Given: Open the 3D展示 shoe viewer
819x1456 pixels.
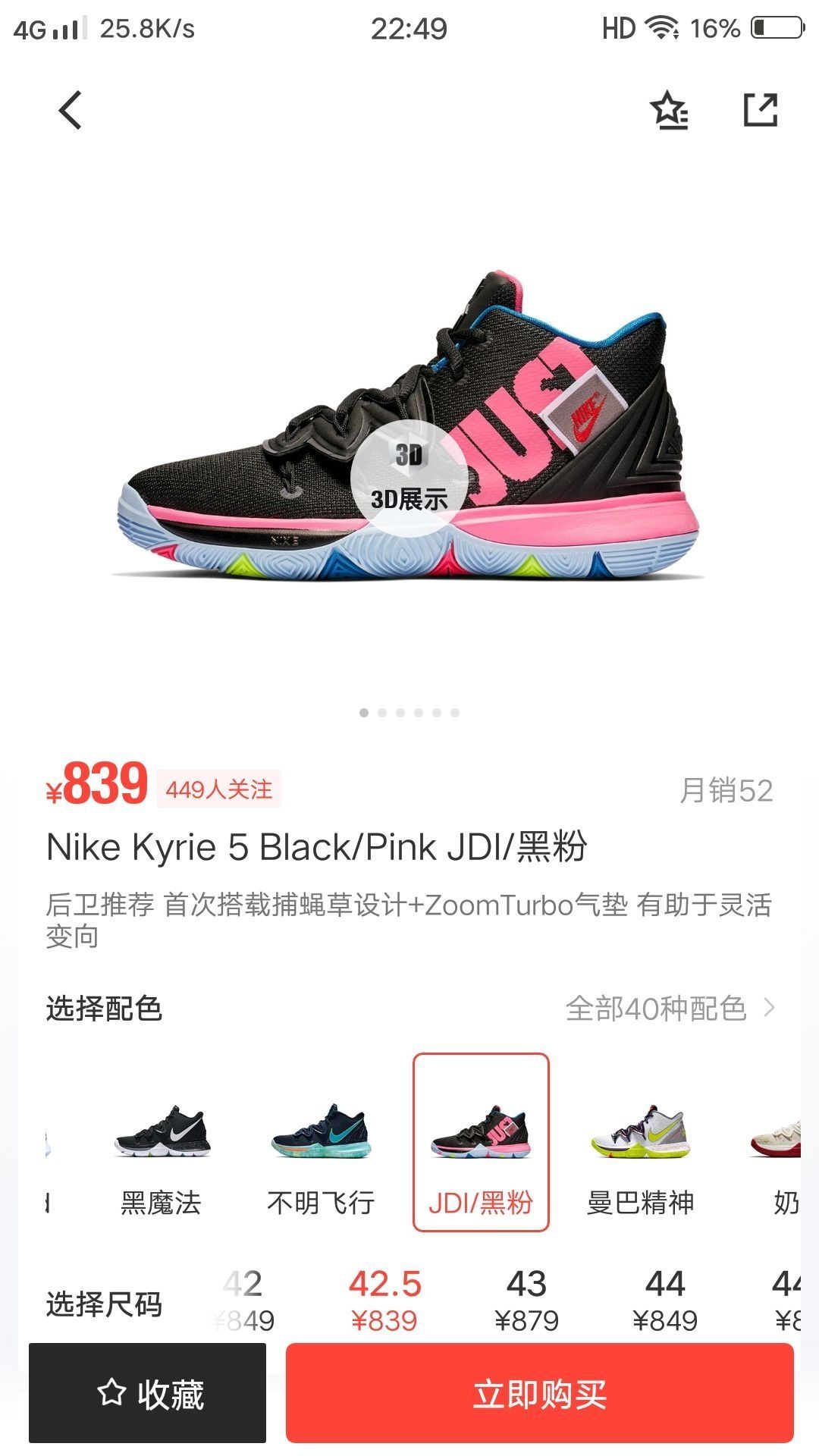Looking at the screenshot, I should [409, 479].
